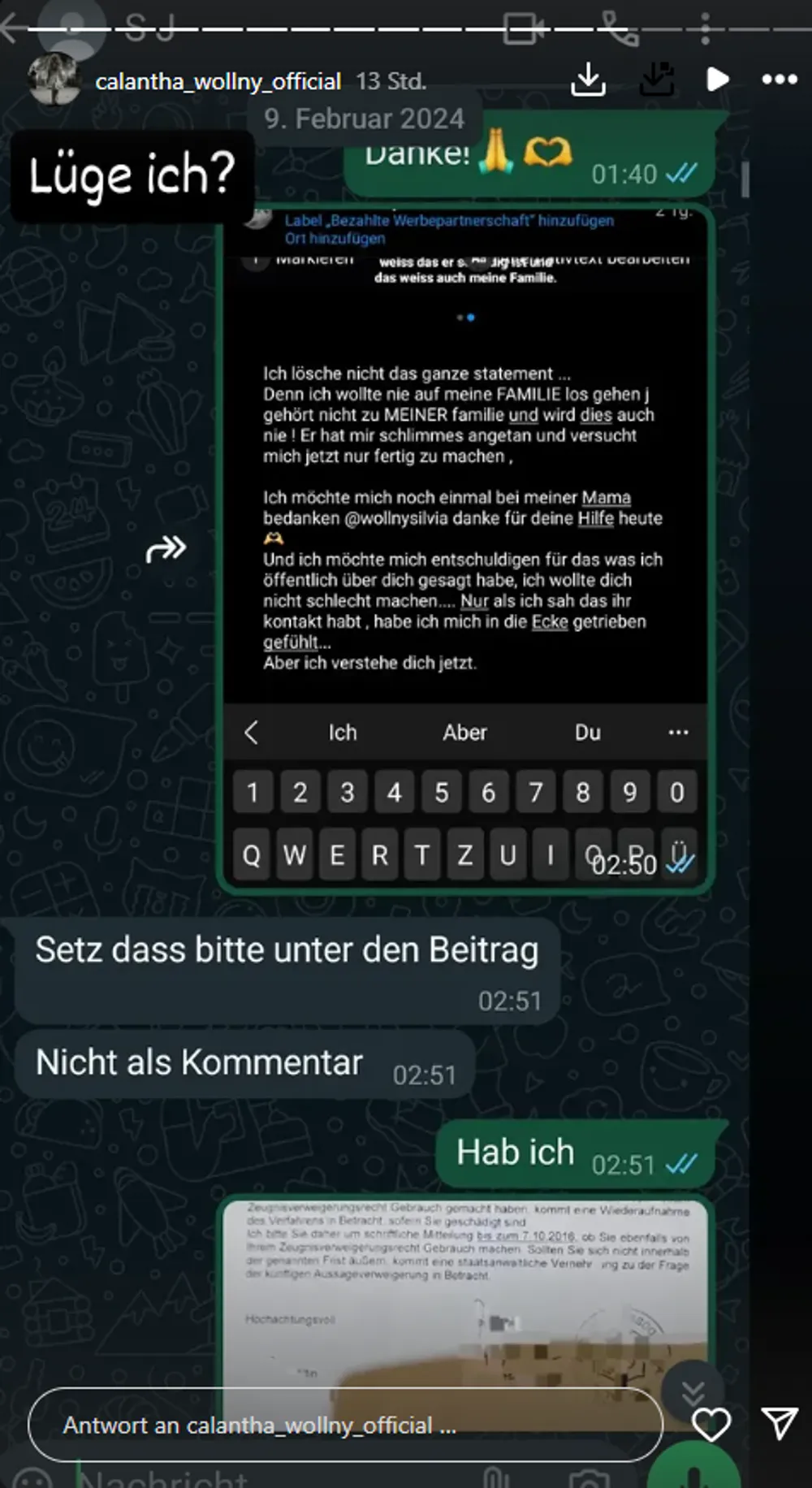Open the three-dot options menu
Viewport: 812px width, 1488px height.
pyautogui.click(x=779, y=80)
